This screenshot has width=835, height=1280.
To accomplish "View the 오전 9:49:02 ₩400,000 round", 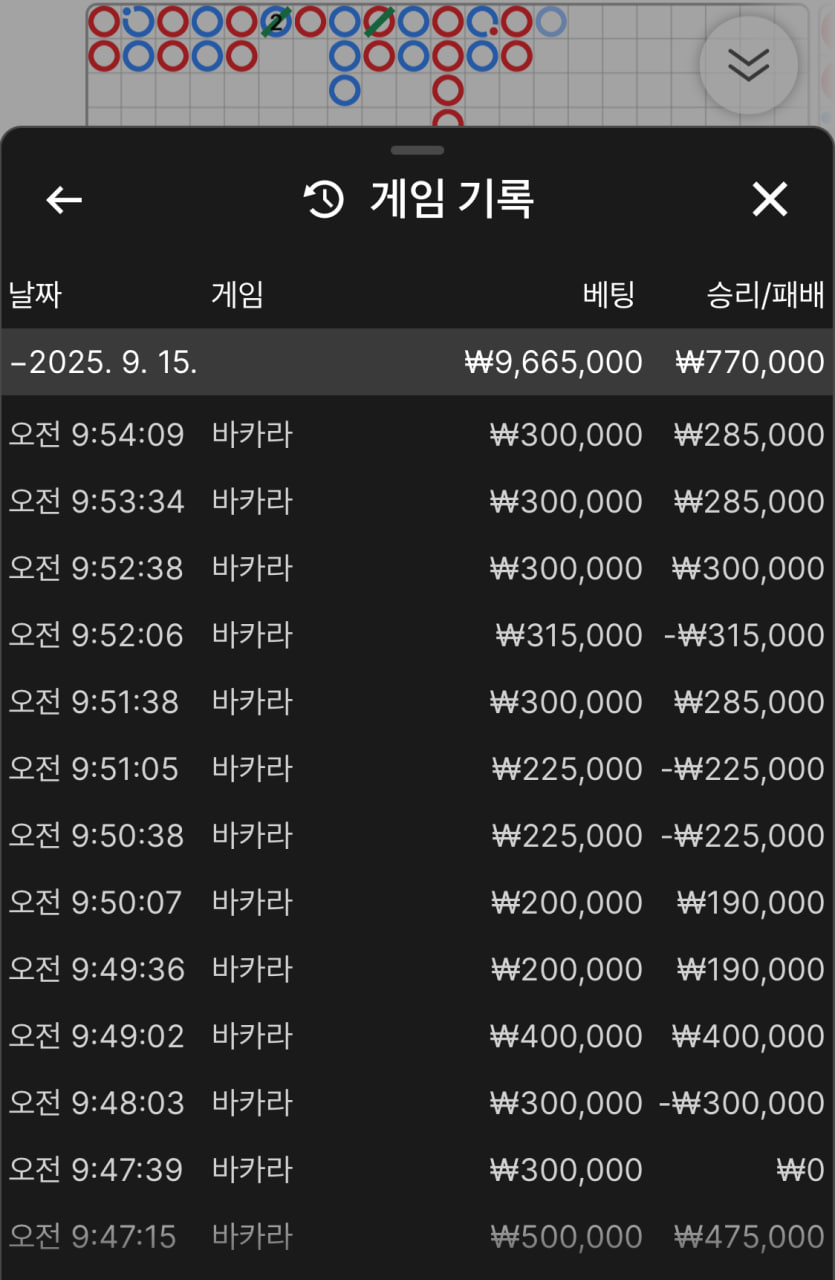I will click(x=417, y=1036).
